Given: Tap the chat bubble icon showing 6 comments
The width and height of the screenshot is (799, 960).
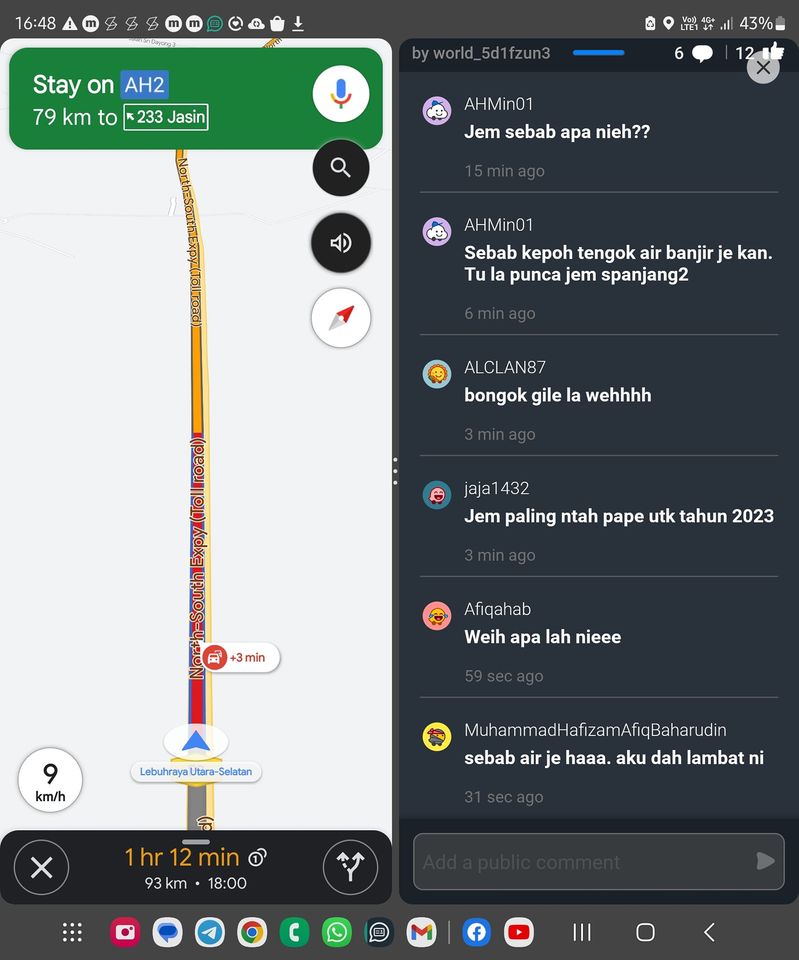Looking at the screenshot, I should (x=703, y=52).
